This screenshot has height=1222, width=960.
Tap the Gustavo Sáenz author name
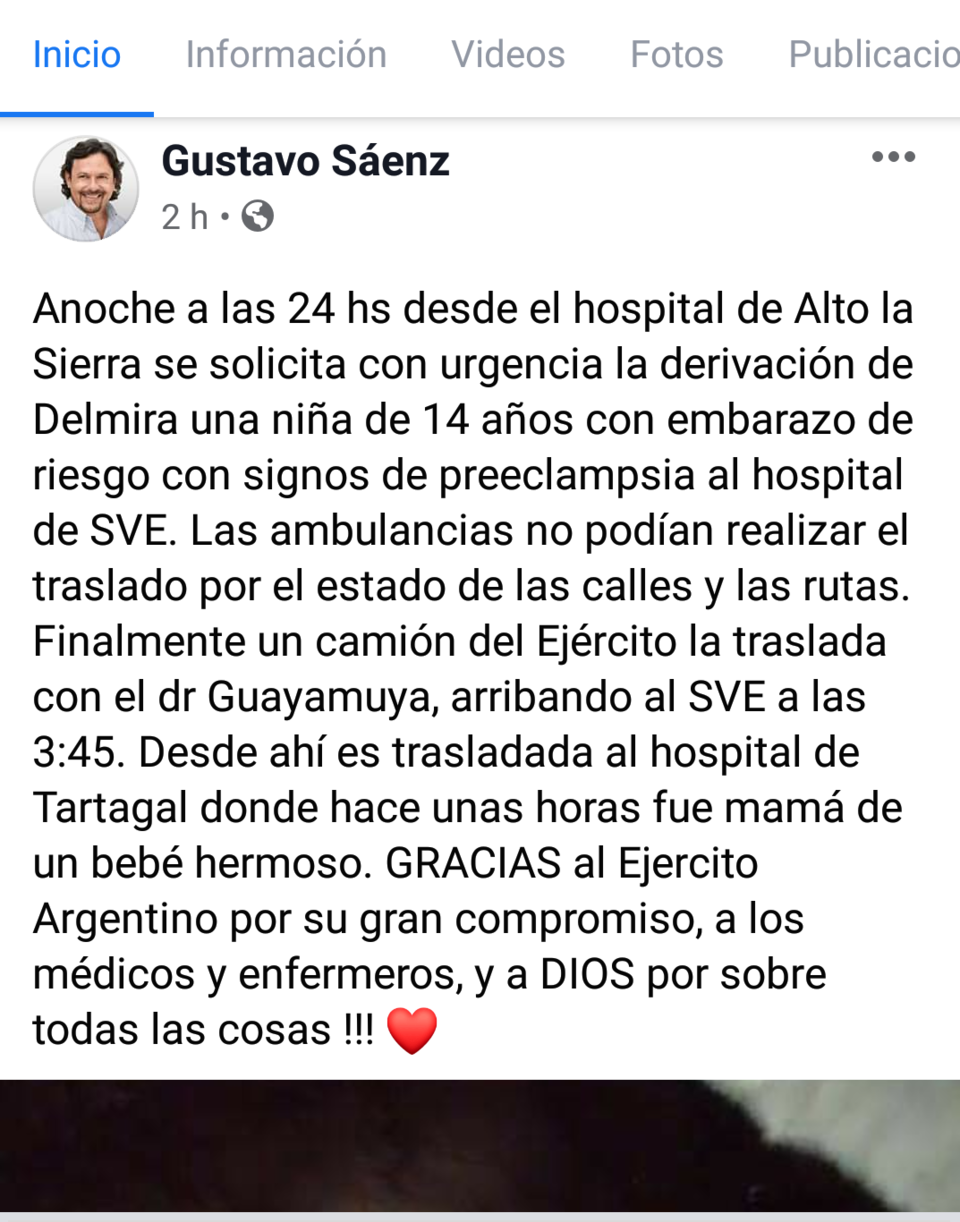pos(305,161)
